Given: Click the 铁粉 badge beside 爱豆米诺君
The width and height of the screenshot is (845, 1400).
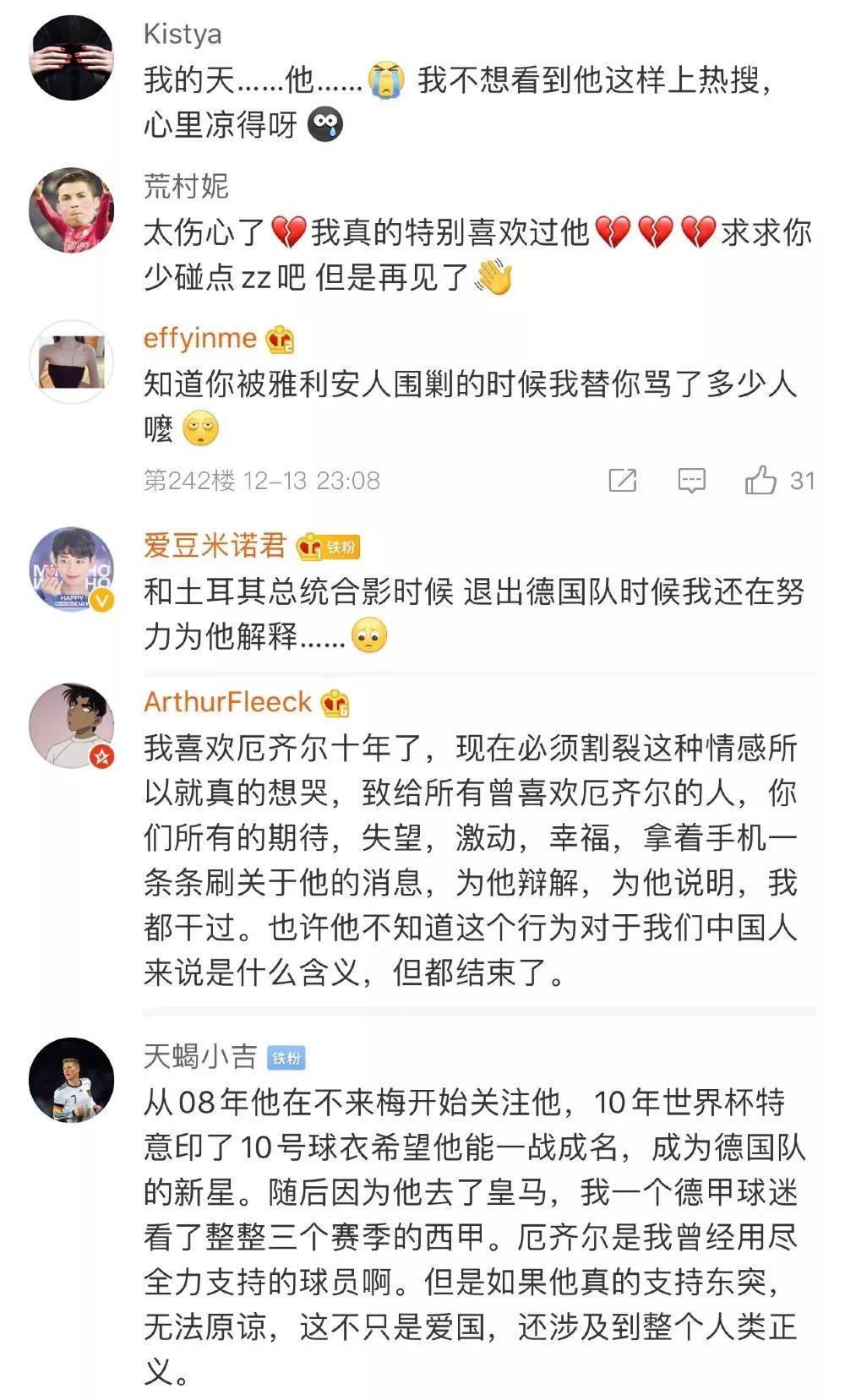Looking at the screenshot, I should (340, 547).
